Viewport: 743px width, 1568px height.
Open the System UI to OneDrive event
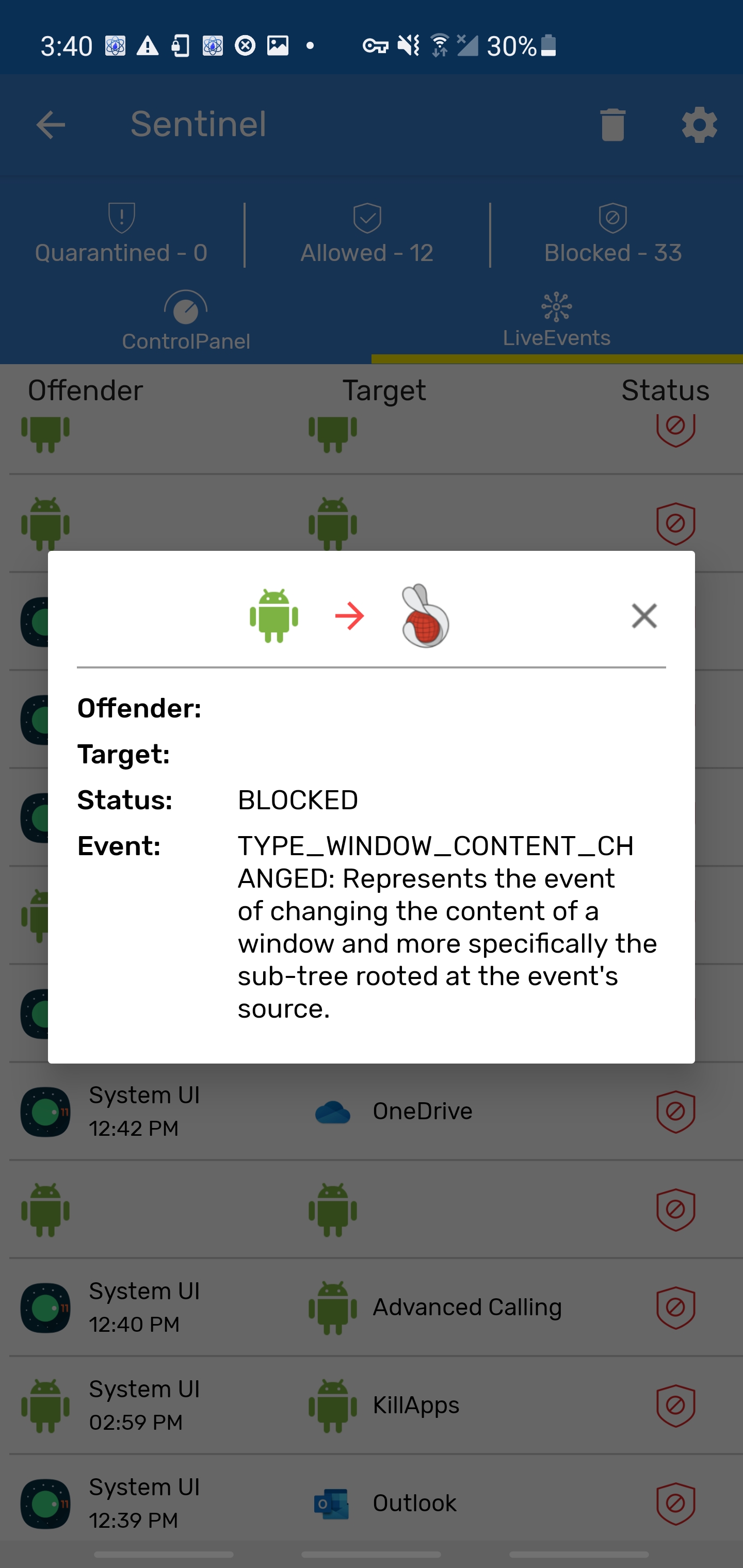pos(372,1112)
